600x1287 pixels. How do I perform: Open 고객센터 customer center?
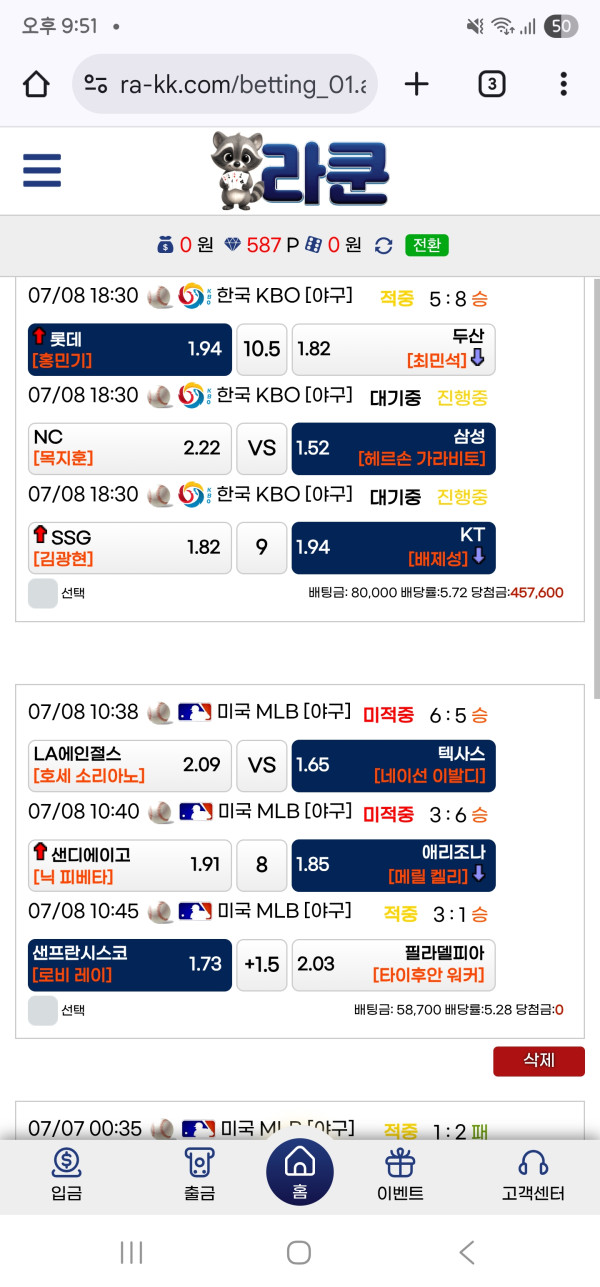point(533,1175)
